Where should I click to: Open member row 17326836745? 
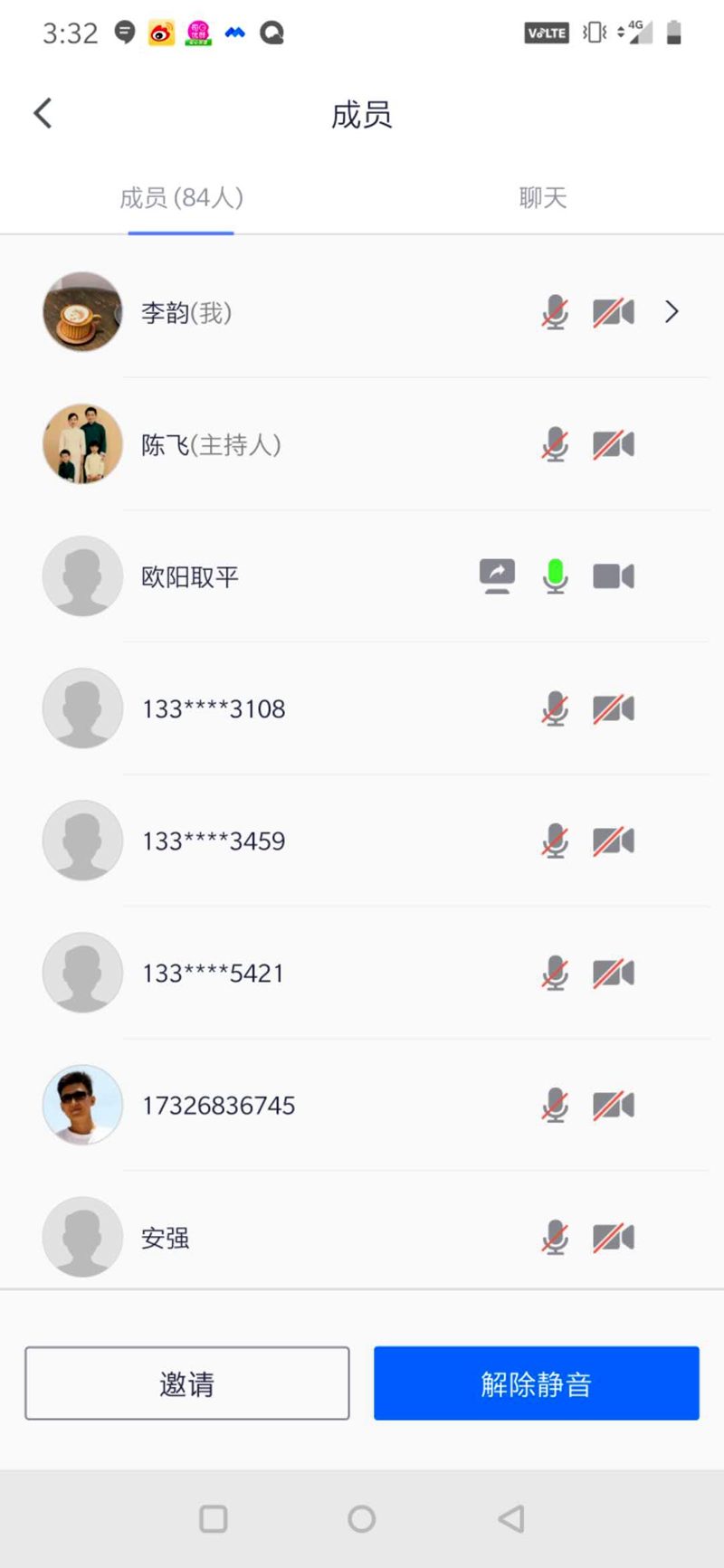click(x=362, y=1105)
